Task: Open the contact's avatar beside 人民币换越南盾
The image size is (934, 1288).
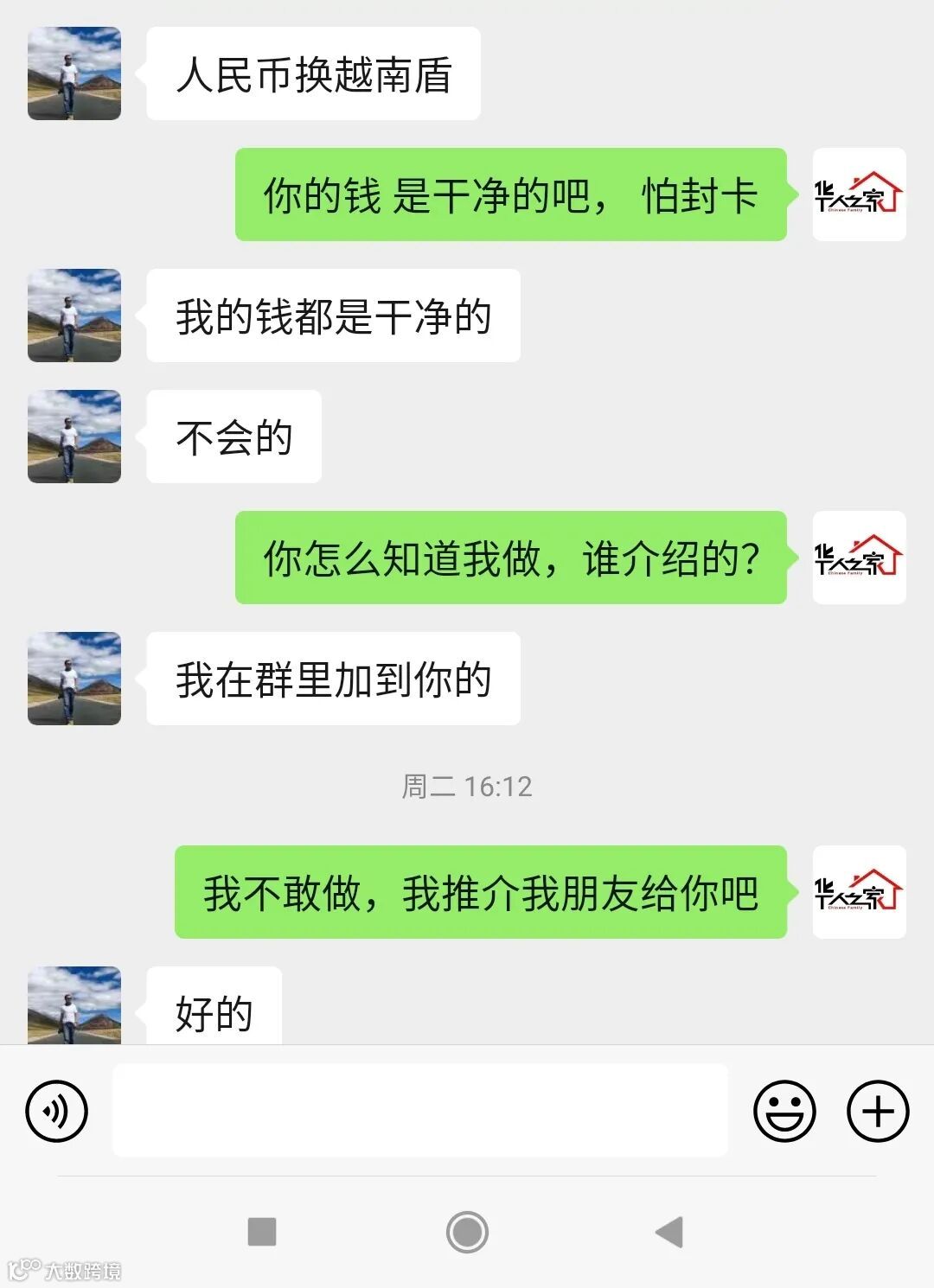Action: click(x=74, y=73)
